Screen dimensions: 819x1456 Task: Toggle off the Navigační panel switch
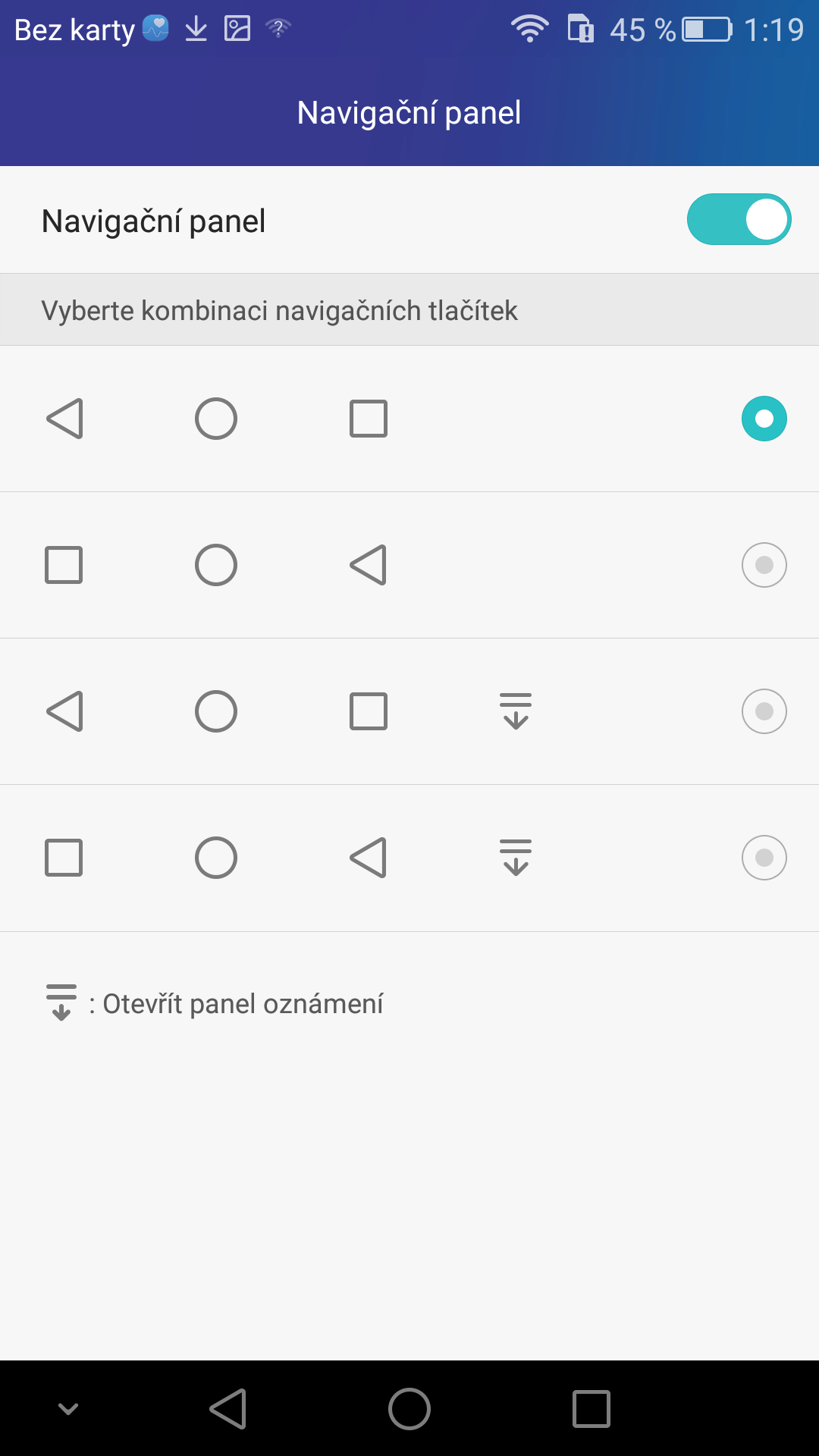739,220
